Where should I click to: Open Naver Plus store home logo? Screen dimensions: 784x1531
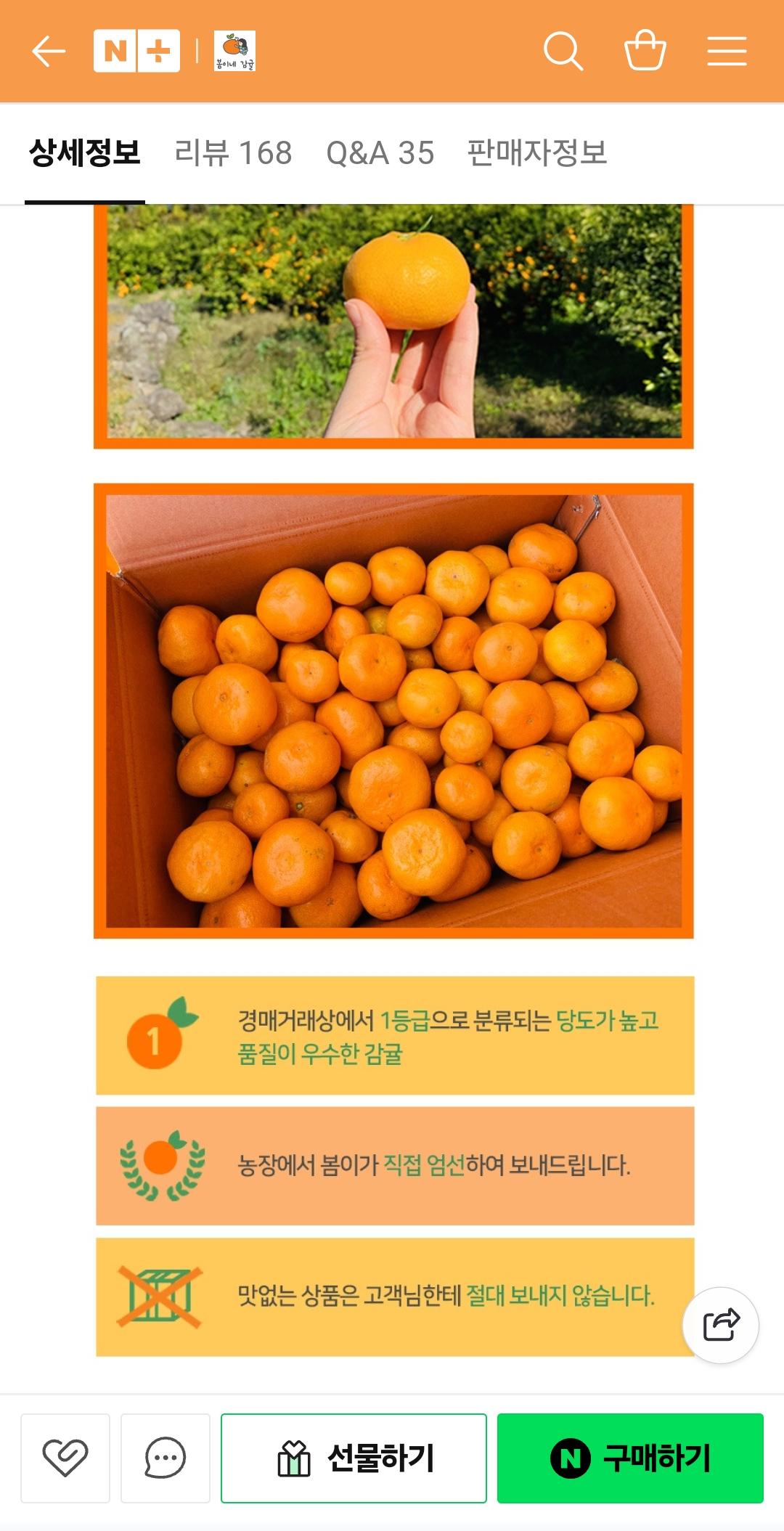click(x=136, y=51)
